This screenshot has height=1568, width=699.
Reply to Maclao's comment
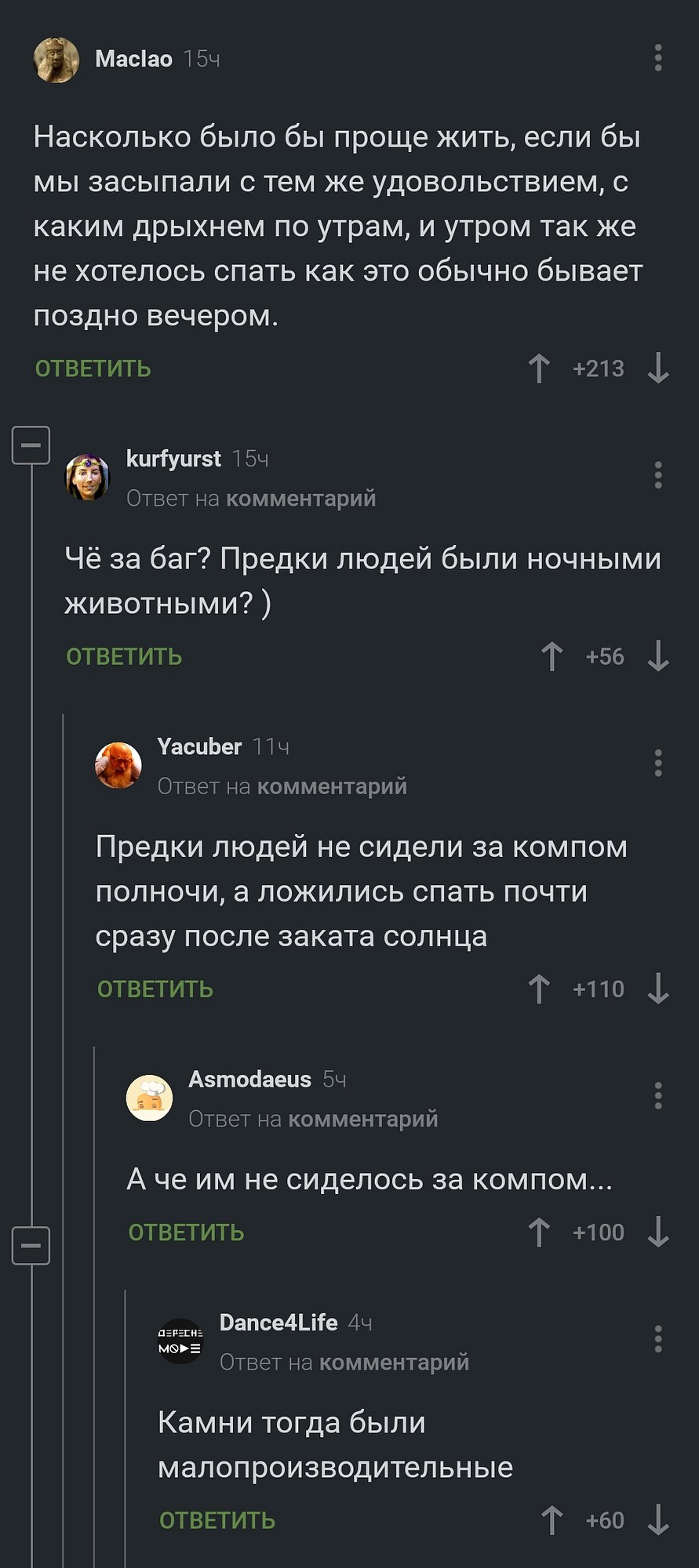point(93,368)
